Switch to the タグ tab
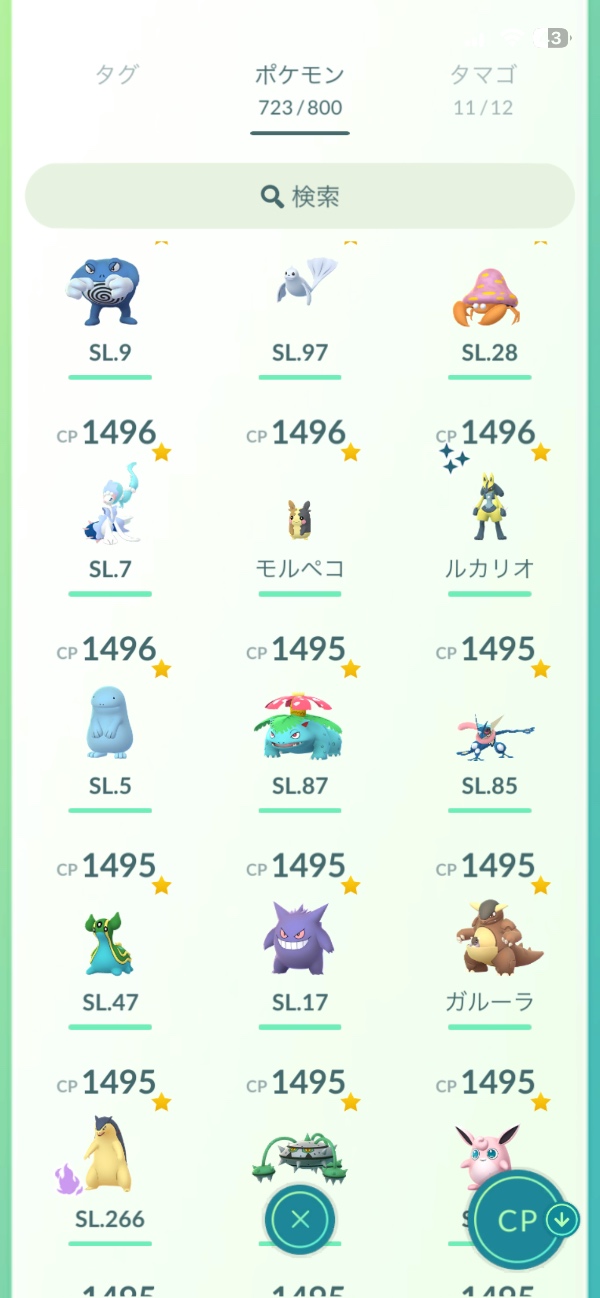The image size is (600, 1298). (116, 75)
